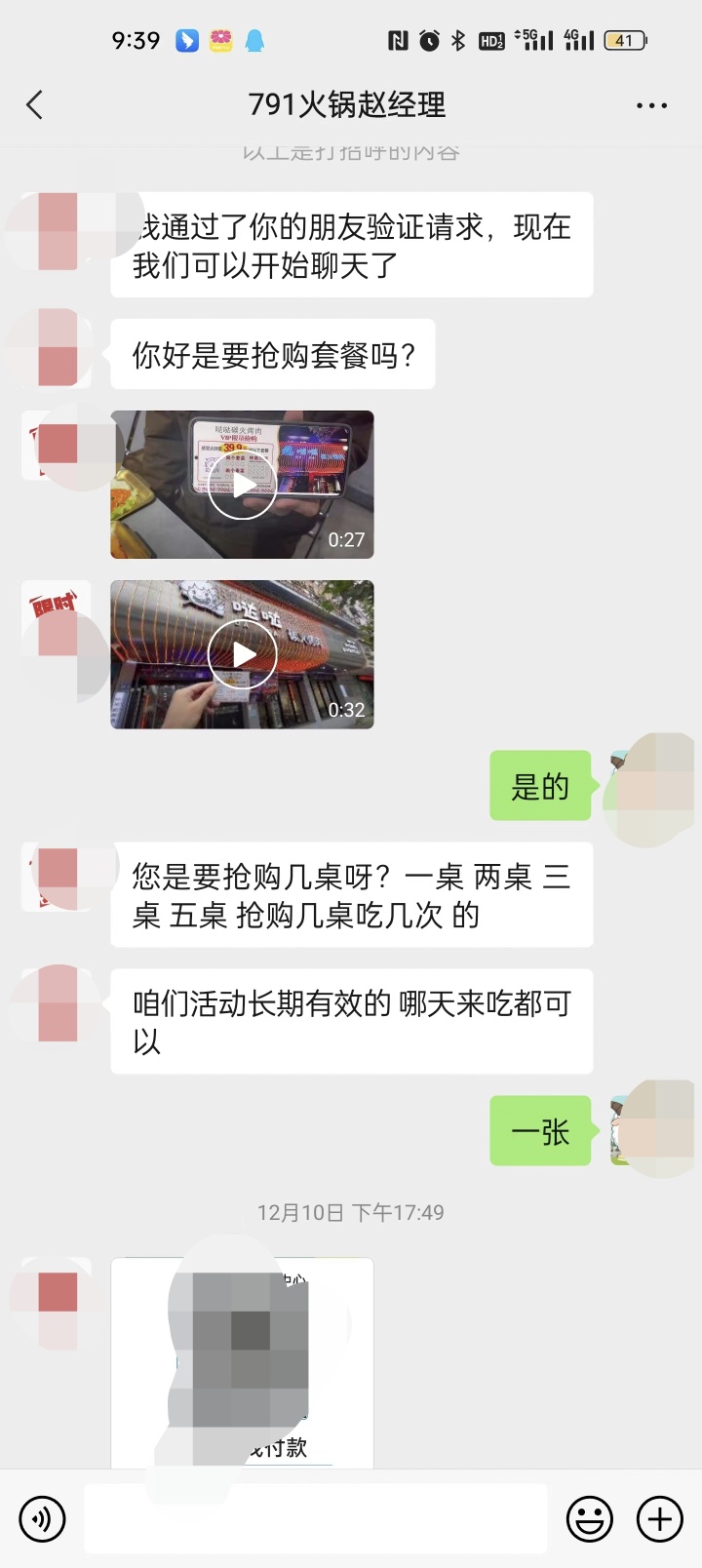Open the chat's three-dot more menu
702x1568 pixels.
651,105
